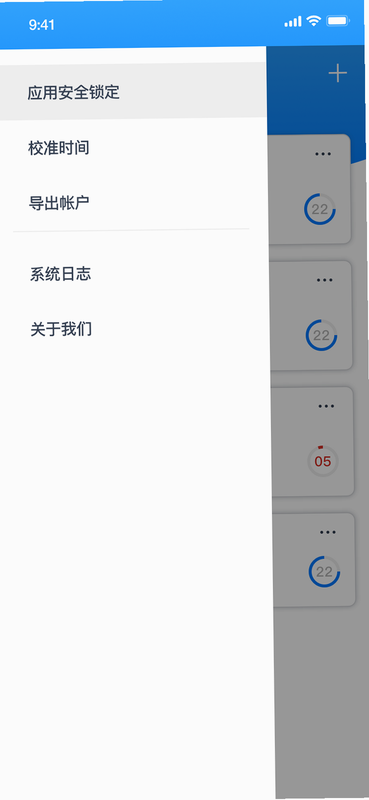View 系统日志
This screenshot has height=800, width=369.
tap(134, 274)
